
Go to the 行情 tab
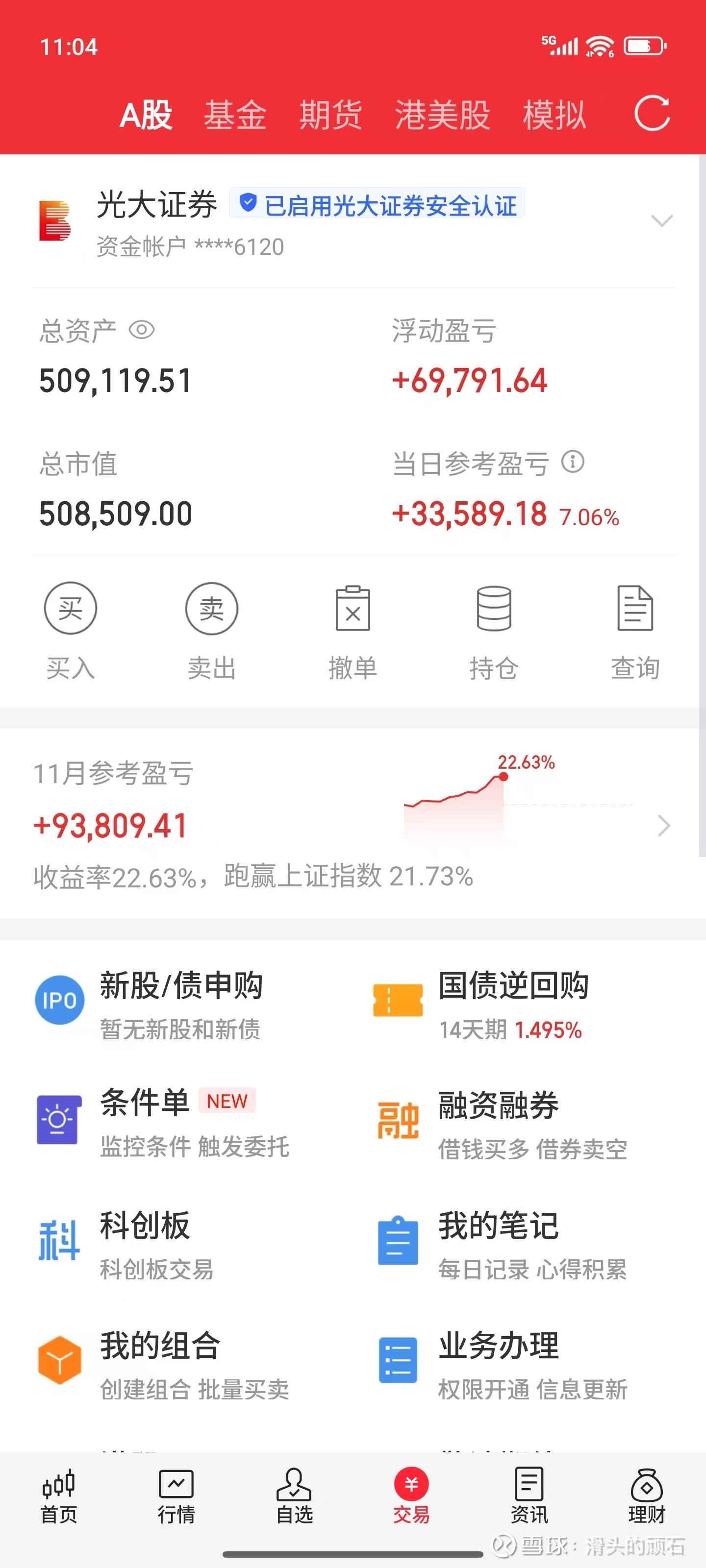click(x=176, y=1495)
